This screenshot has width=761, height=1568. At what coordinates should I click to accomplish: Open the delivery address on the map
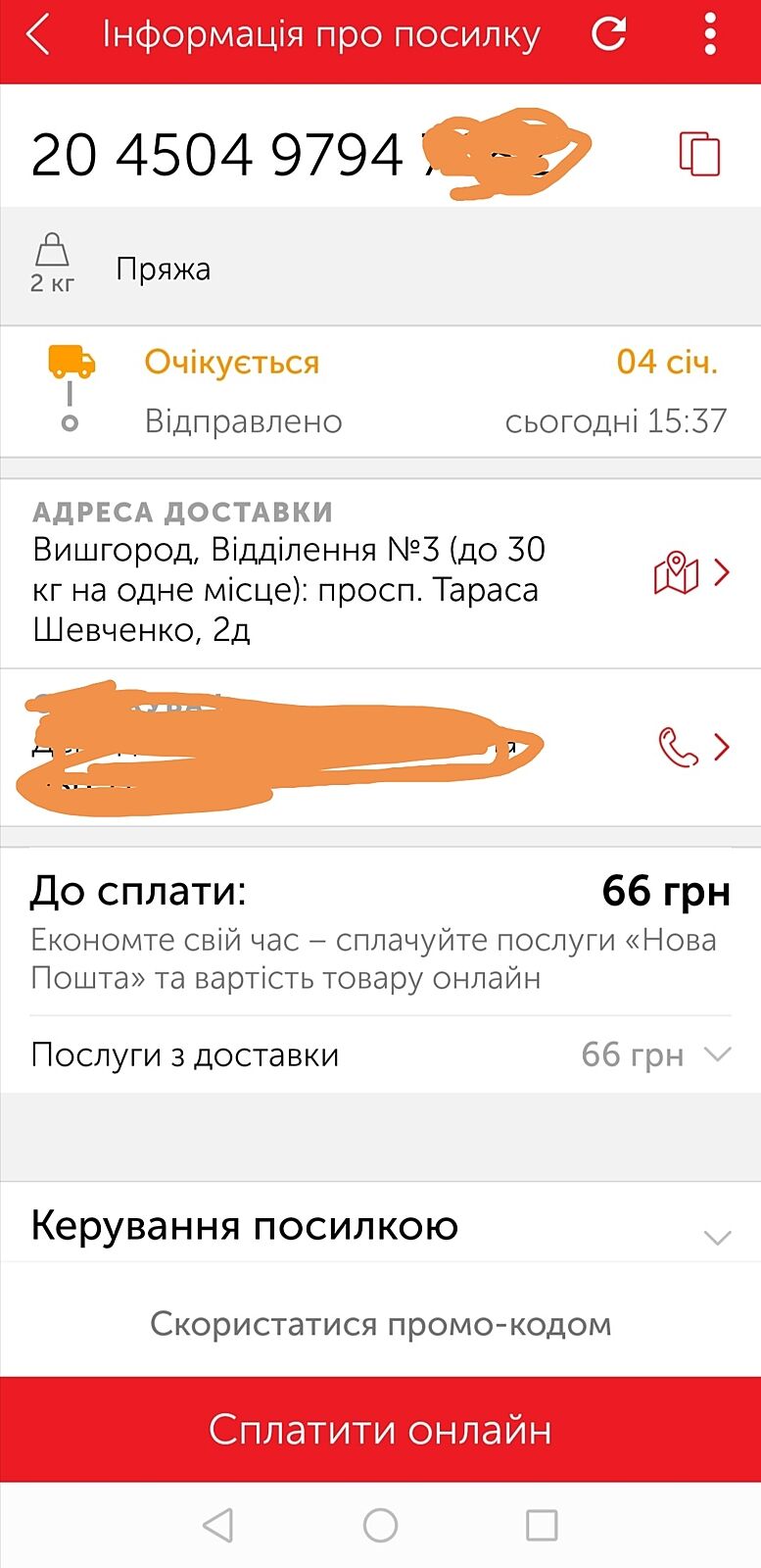tap(677, 573)
